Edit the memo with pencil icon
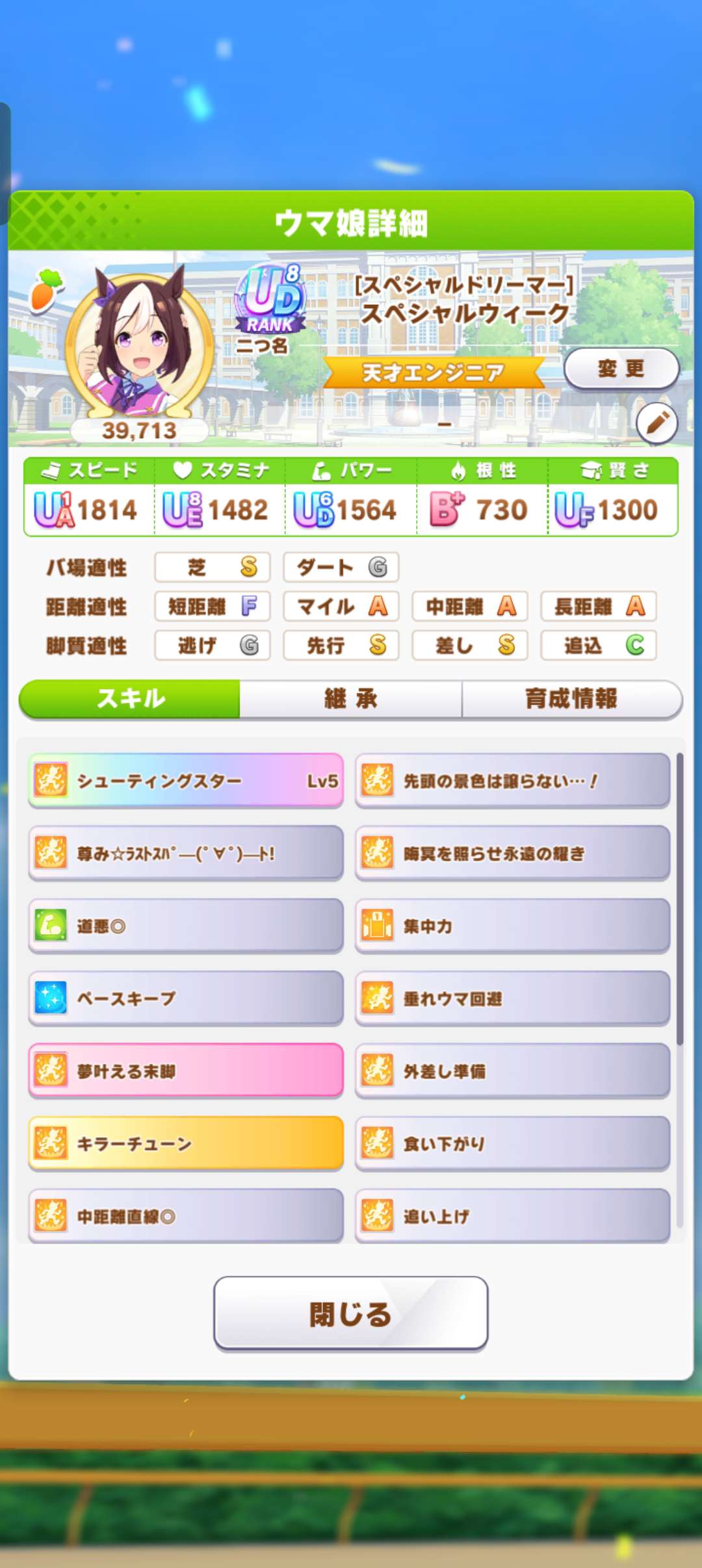The height and width of the screenshot is (1568, 702). (656, 423)
